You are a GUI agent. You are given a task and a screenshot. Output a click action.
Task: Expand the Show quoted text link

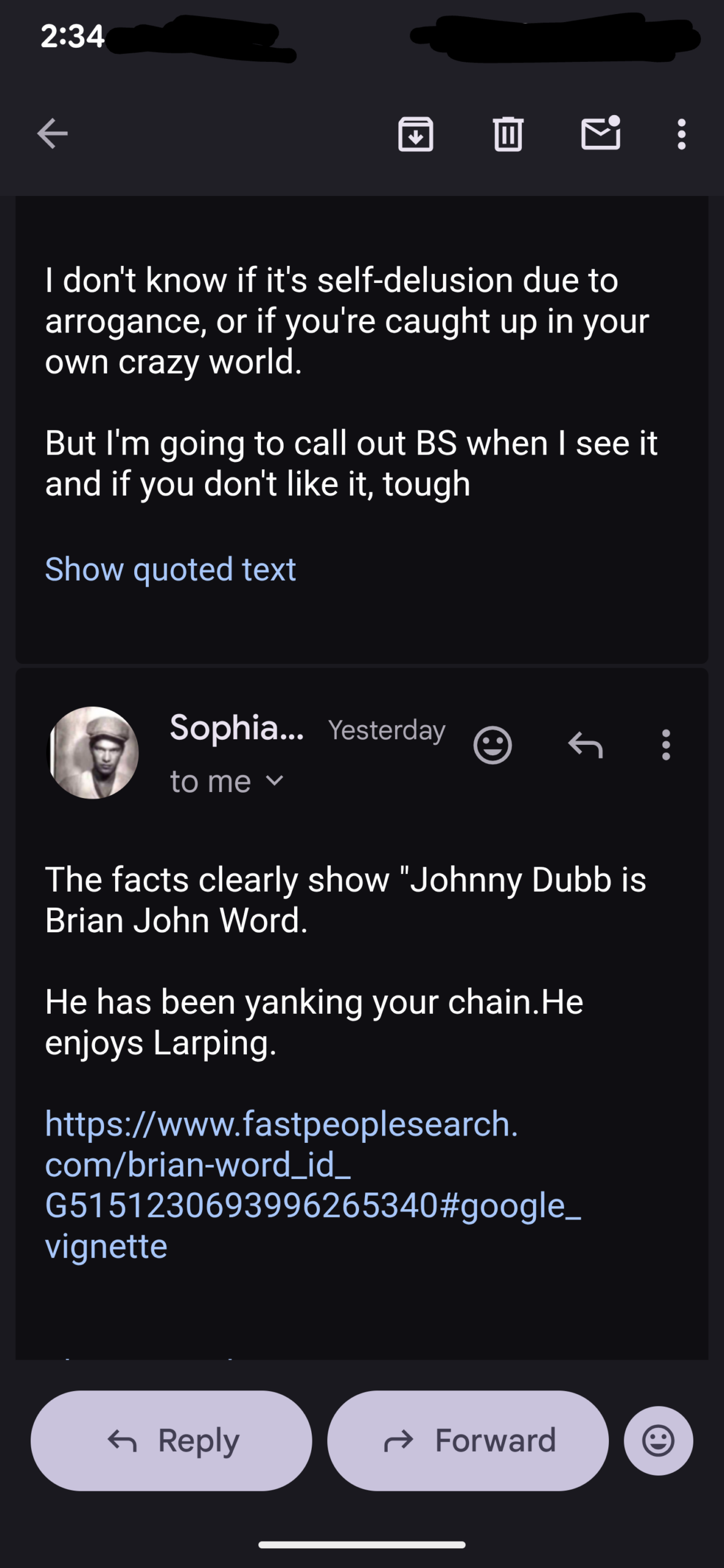[x=170, y=569]
